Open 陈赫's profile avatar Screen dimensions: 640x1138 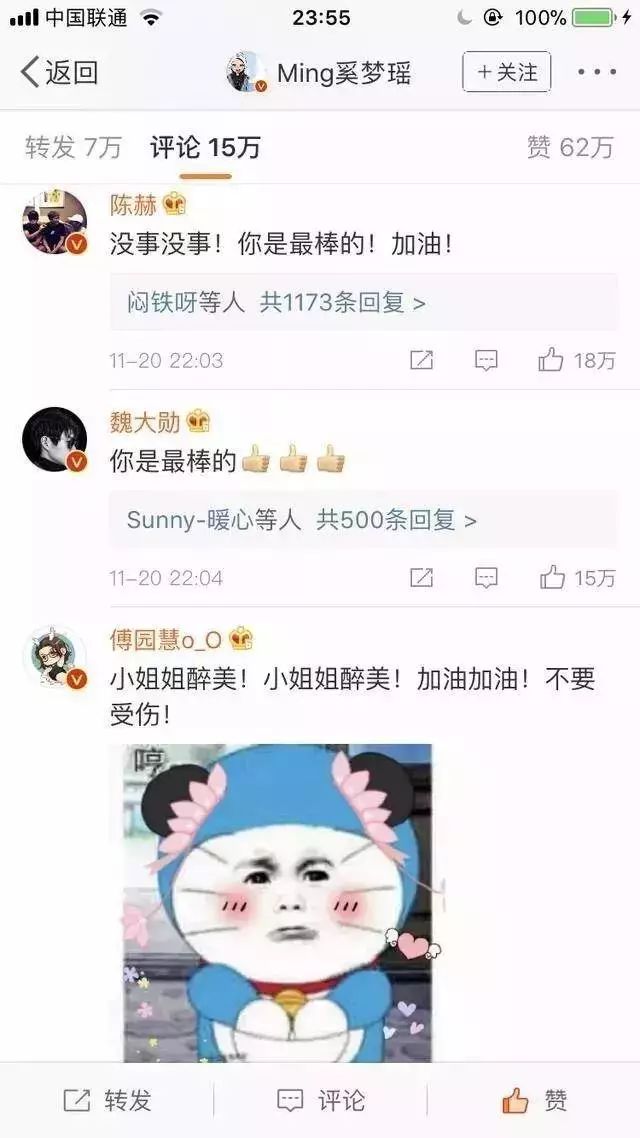pos(54,221)
